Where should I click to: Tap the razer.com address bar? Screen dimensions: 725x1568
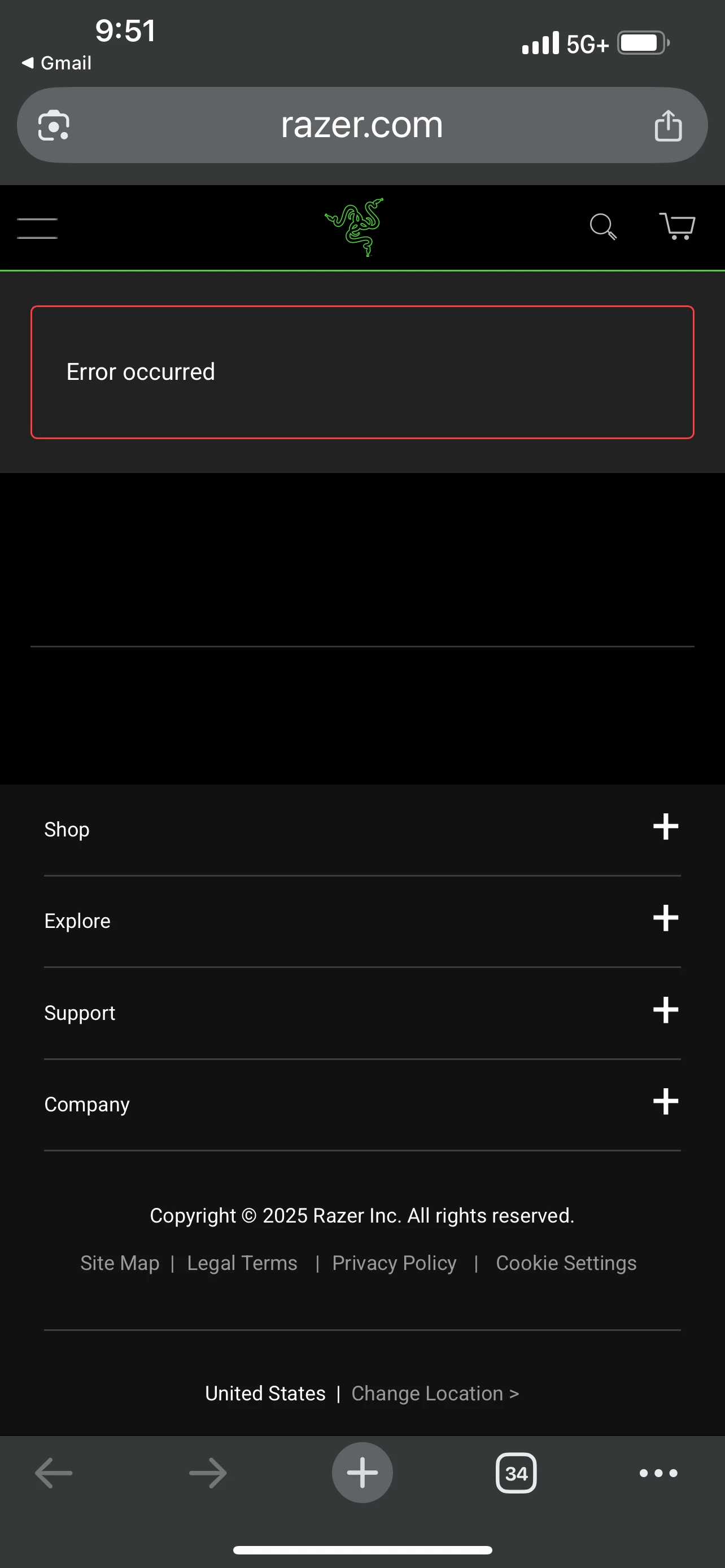click(x=361, y=125)
